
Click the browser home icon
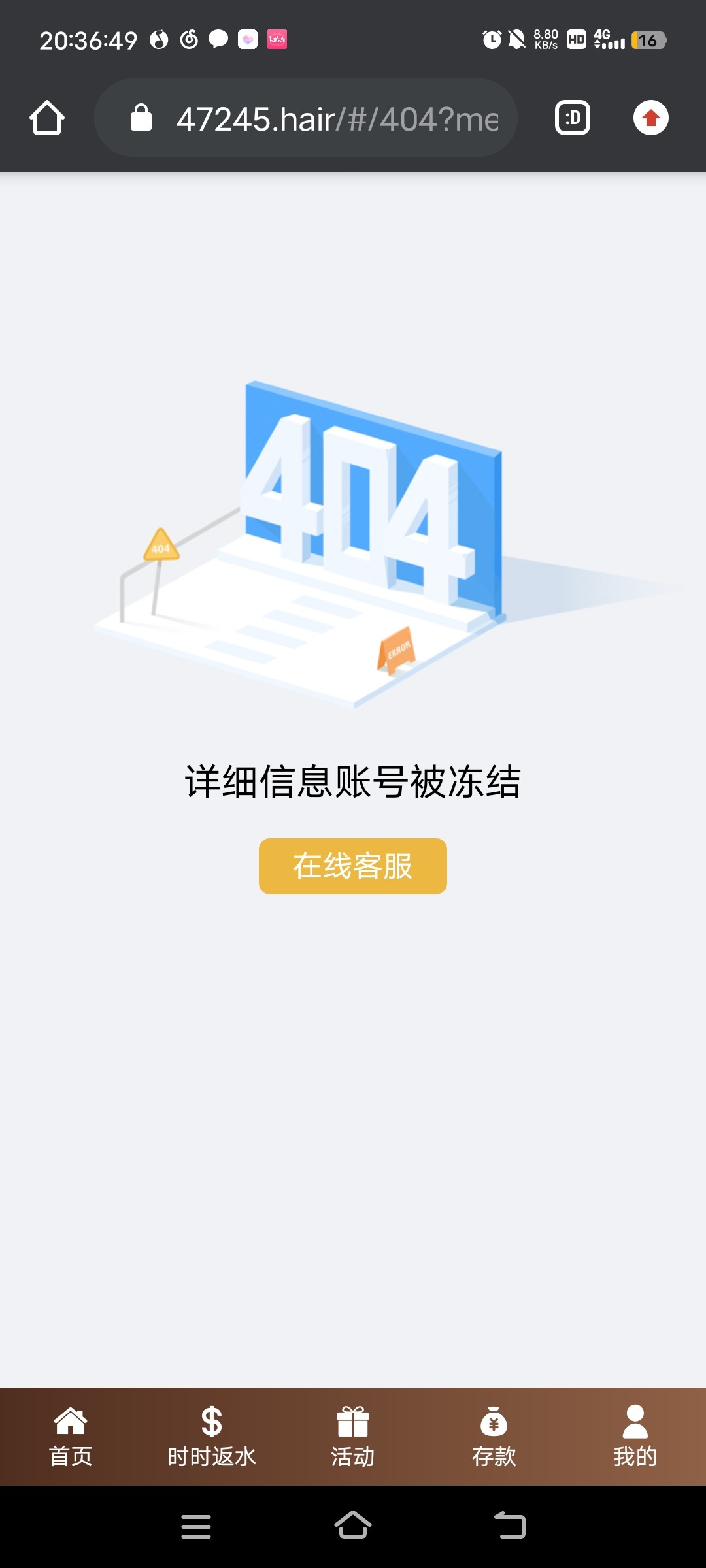point(48,118)
